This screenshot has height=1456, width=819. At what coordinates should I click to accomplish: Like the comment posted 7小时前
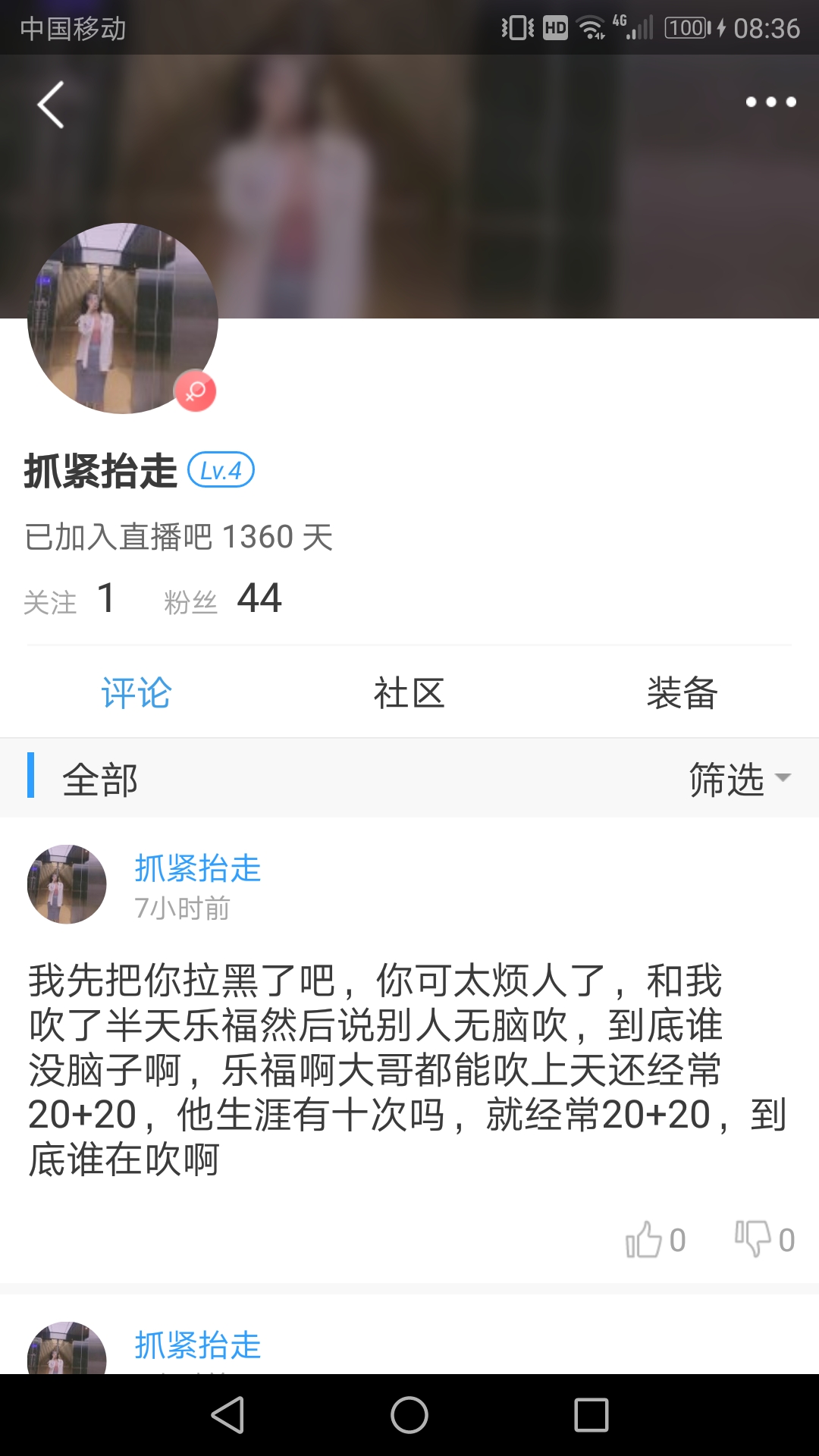pyautogui.click(x=655, y=1240)
